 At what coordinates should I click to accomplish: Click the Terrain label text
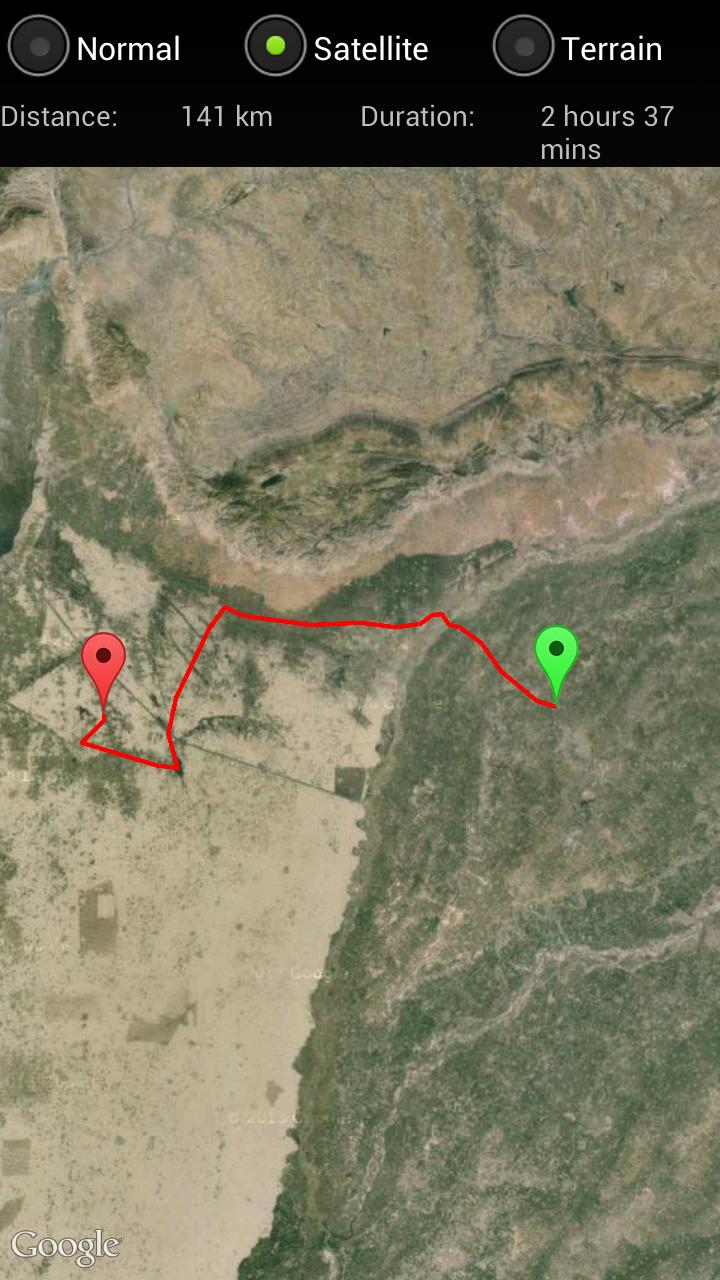point(612,47)
